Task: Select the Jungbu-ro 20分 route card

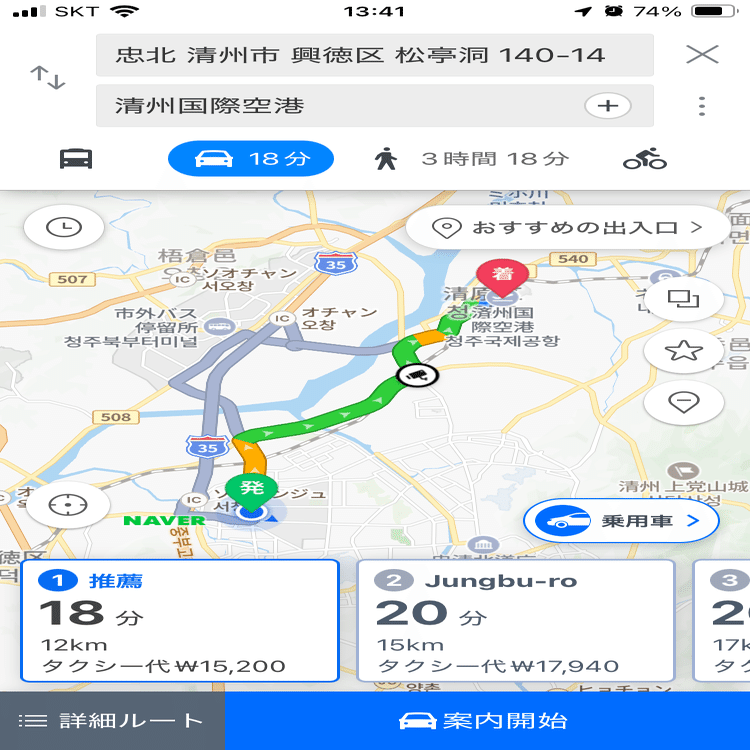Action: [x=516, y=620]
